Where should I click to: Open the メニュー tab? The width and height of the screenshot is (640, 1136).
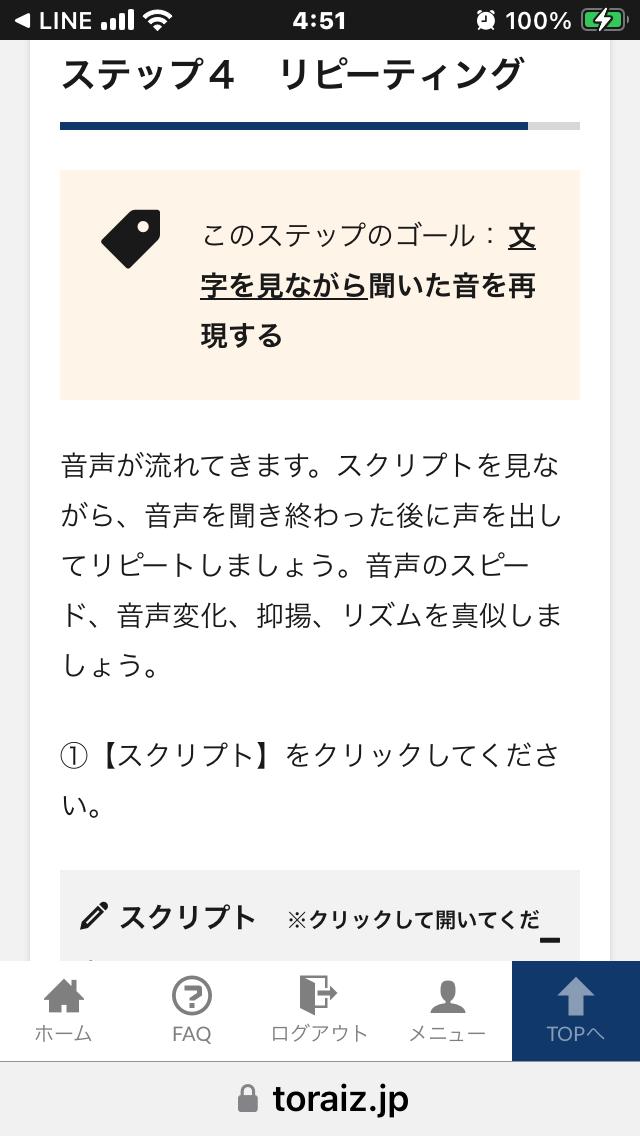(x=447, y=1011)
